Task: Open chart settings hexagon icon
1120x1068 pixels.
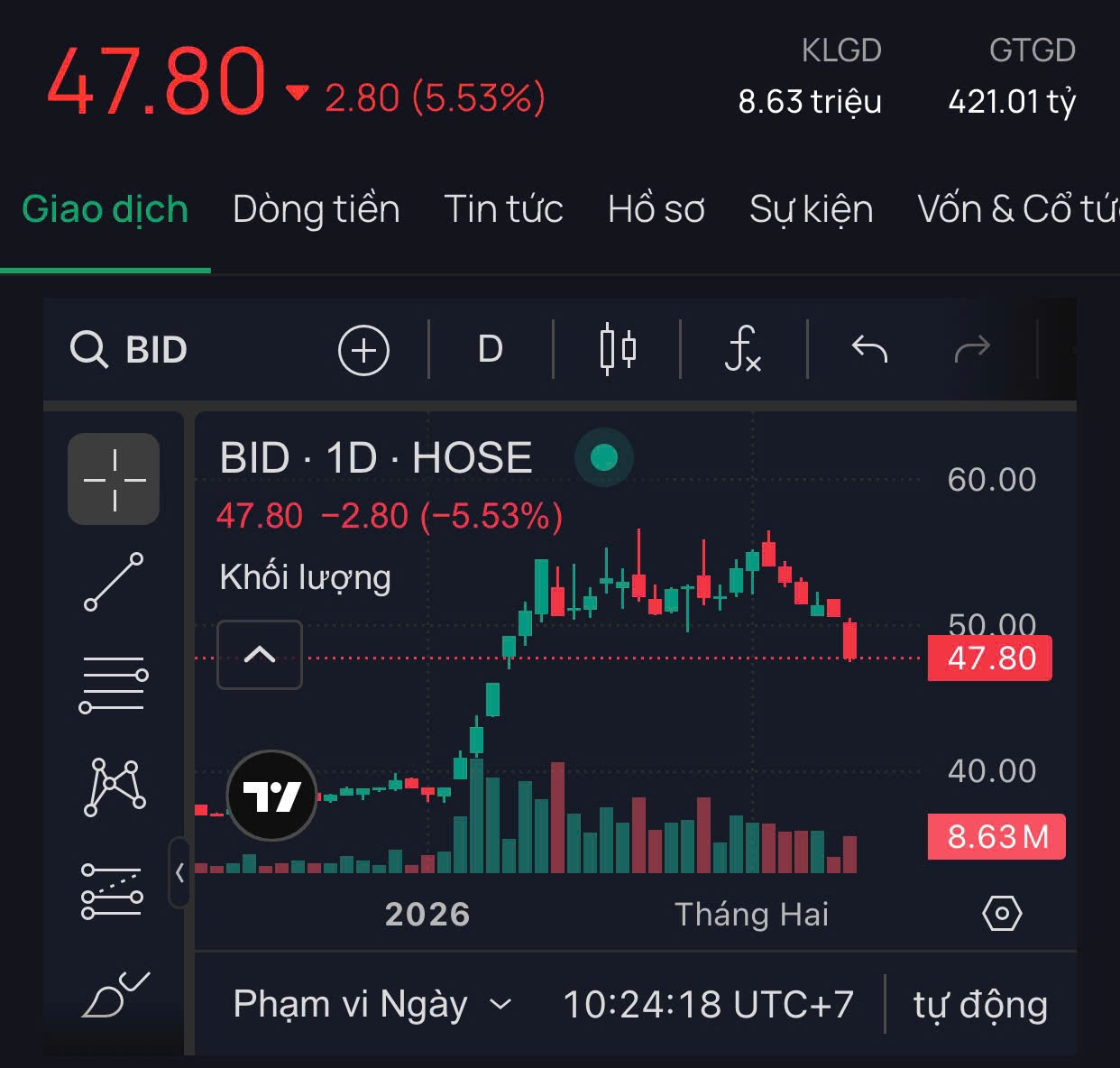Action: pyautogui.click(x=1001, y=914)
